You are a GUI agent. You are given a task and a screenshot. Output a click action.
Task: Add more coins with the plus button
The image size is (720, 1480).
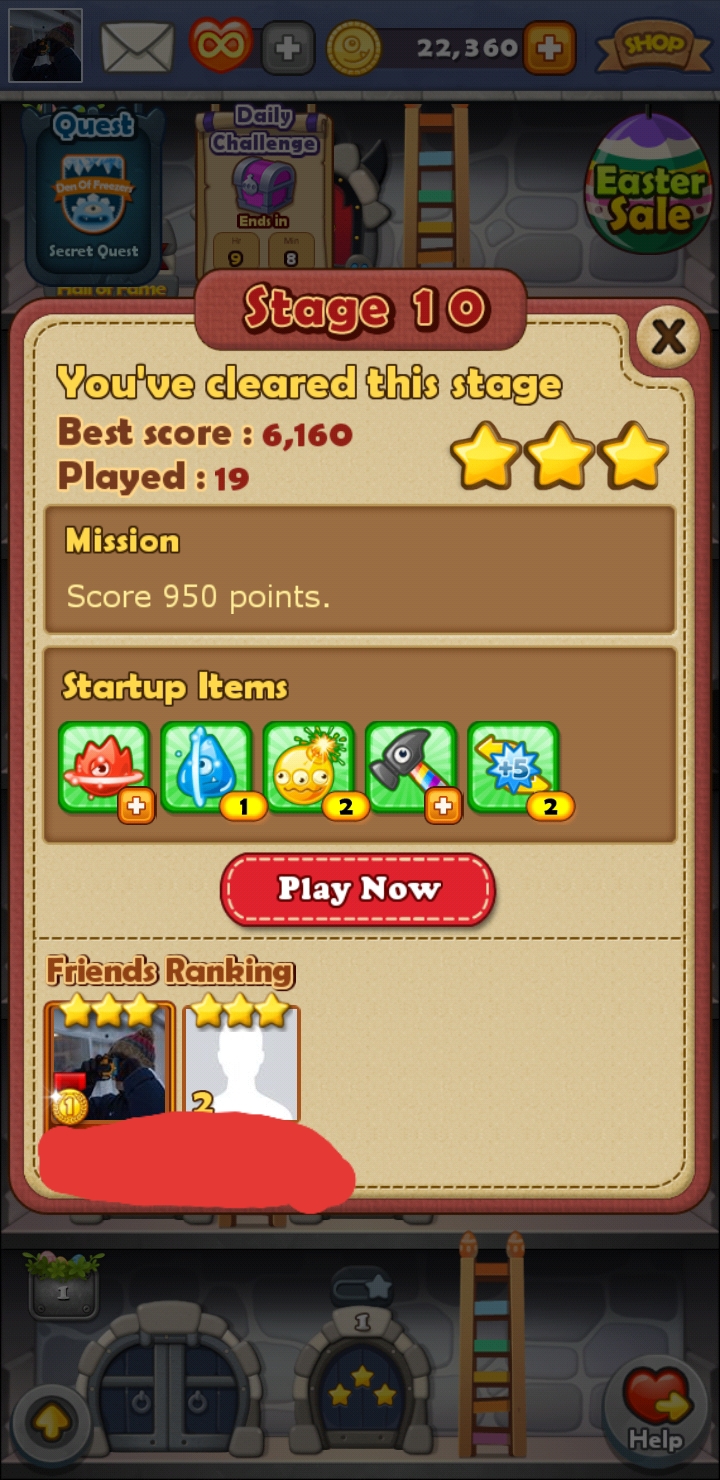[x=549, y=47]
